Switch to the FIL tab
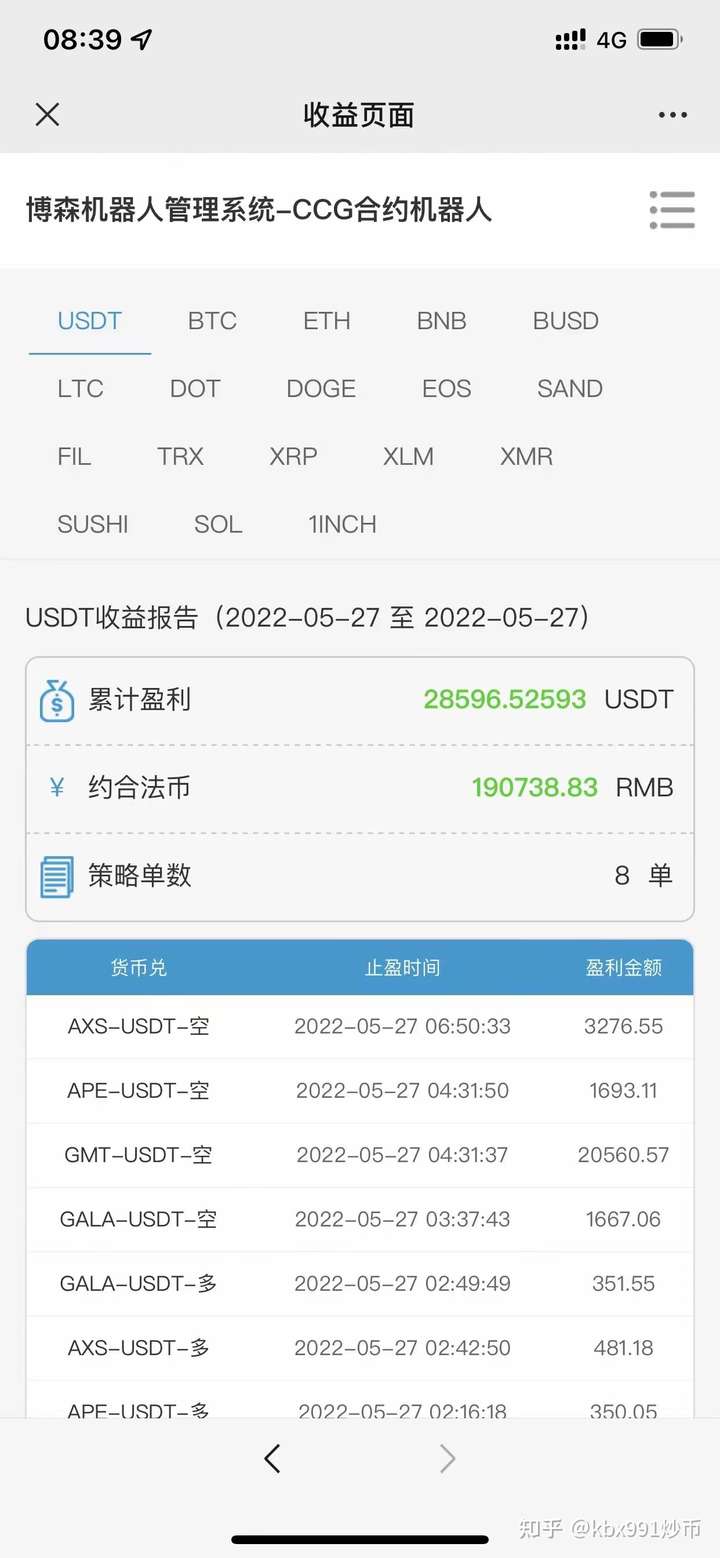 (74, 457)
